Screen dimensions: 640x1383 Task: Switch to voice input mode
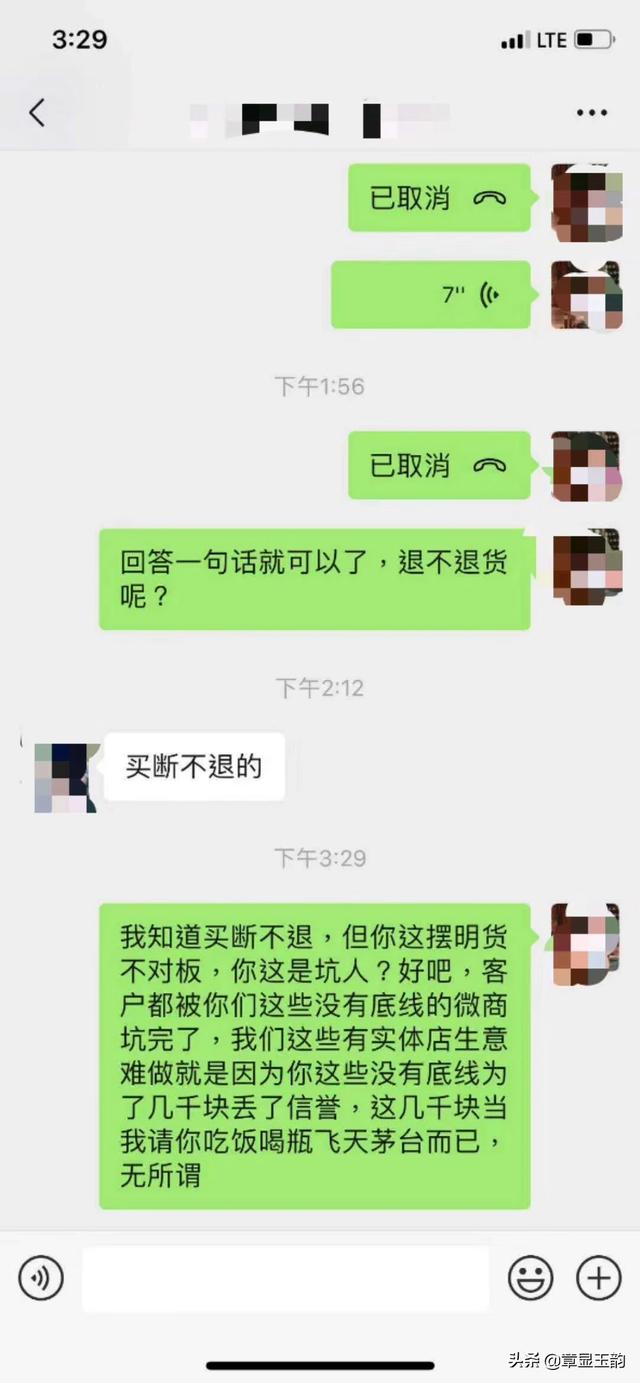pyautogui.click(x=41, y=1277)
